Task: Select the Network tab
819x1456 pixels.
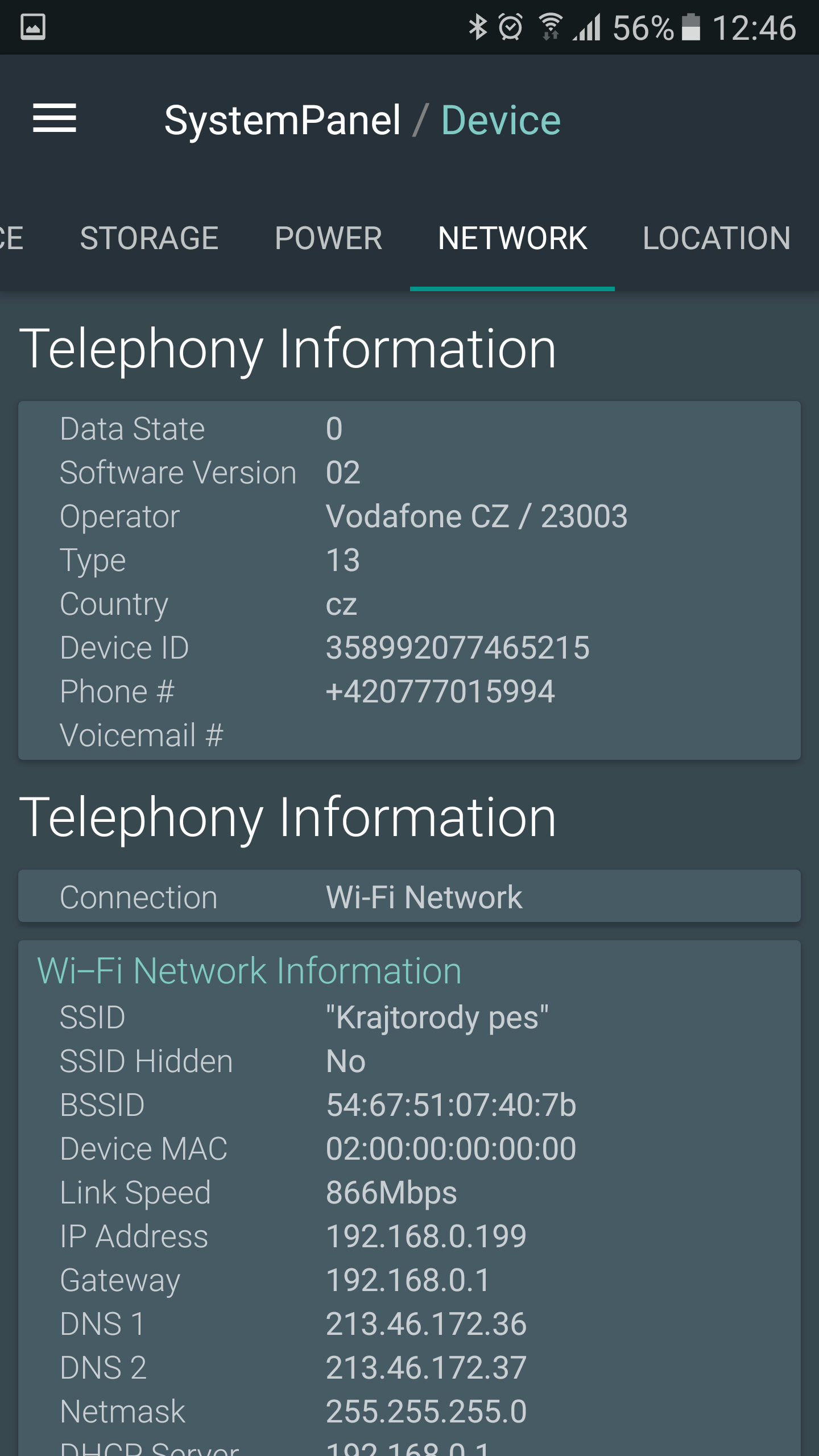Action: pos(512,238)
